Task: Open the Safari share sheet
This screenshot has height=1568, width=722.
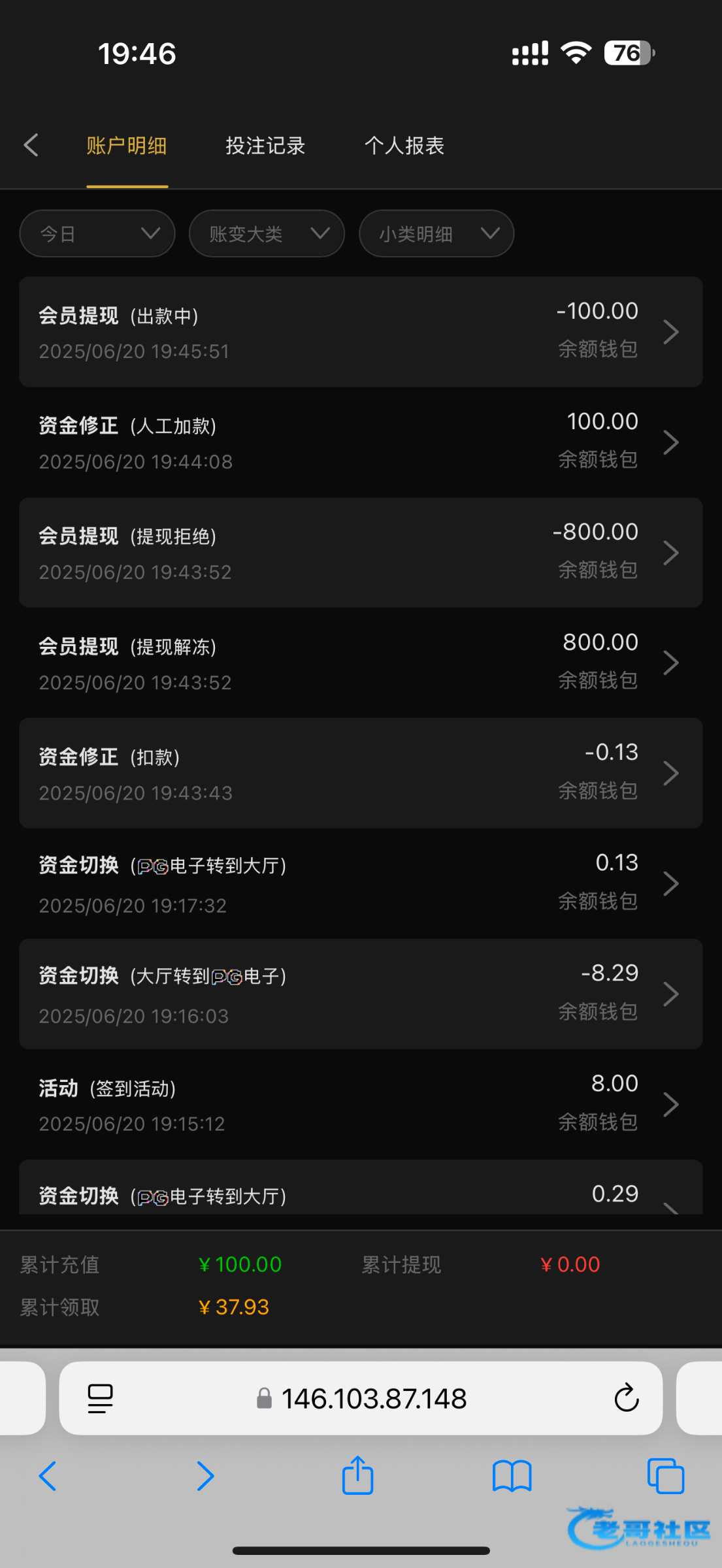Action: [357, 1476]
